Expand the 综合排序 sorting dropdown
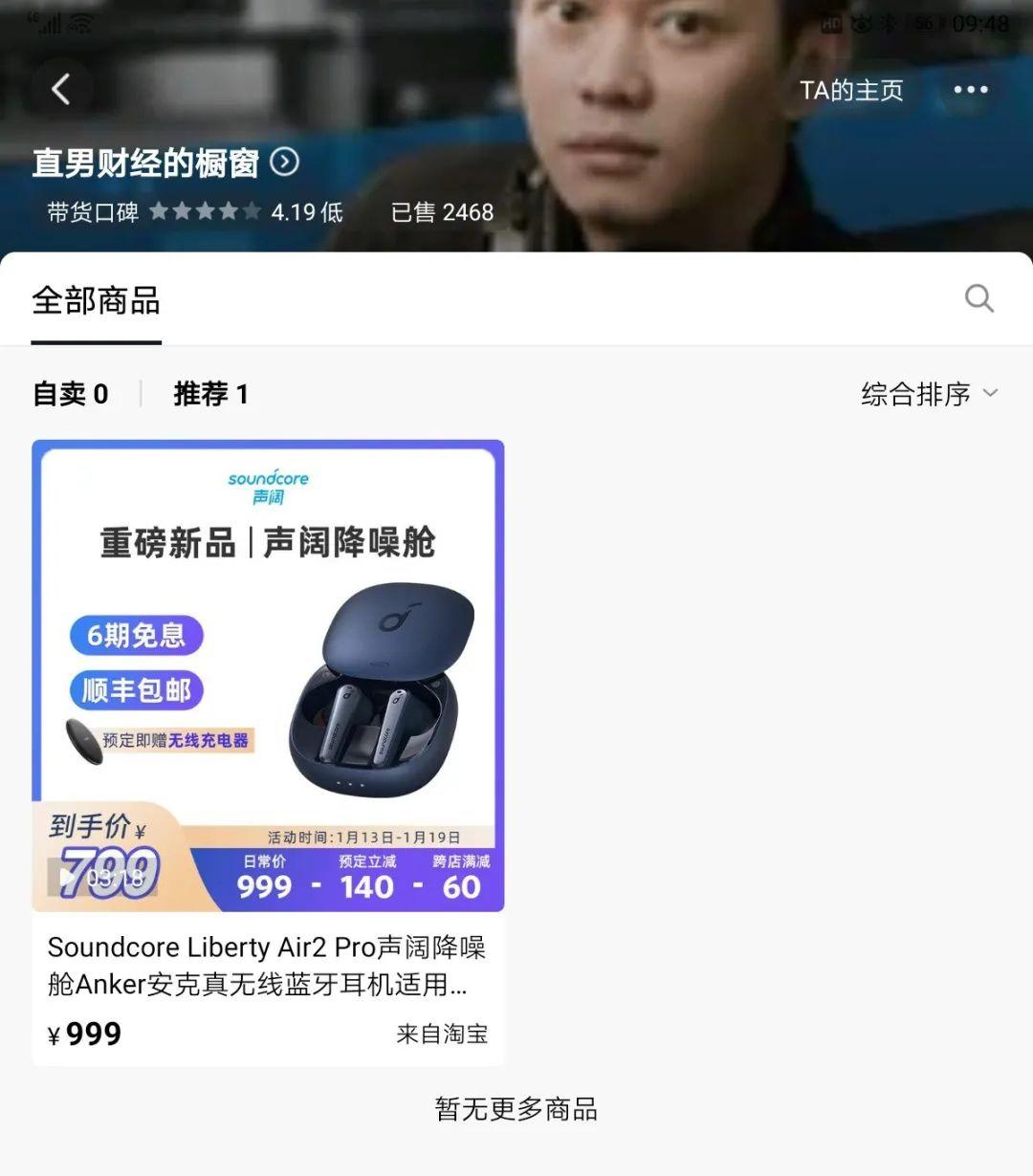 [x=928, y=394]
